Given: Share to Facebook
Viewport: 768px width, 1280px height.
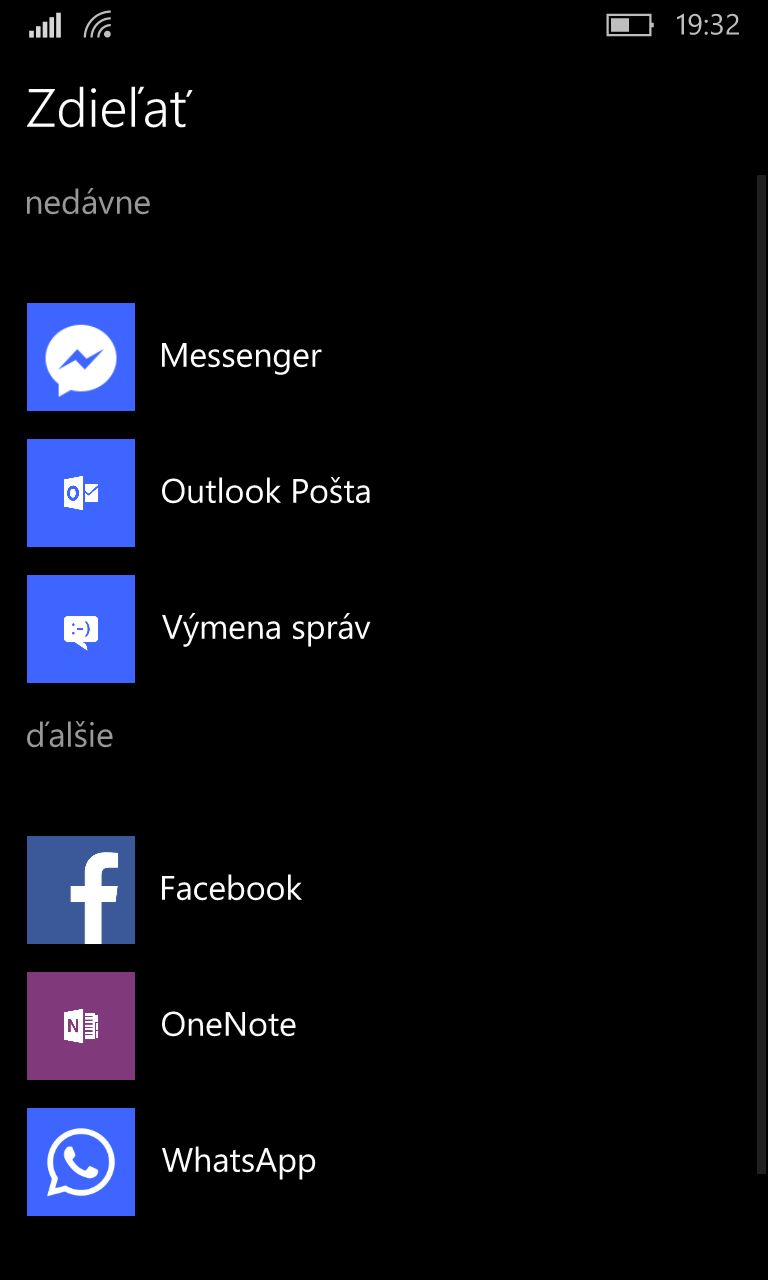Looking at the screenshot, I should point(384,890).
